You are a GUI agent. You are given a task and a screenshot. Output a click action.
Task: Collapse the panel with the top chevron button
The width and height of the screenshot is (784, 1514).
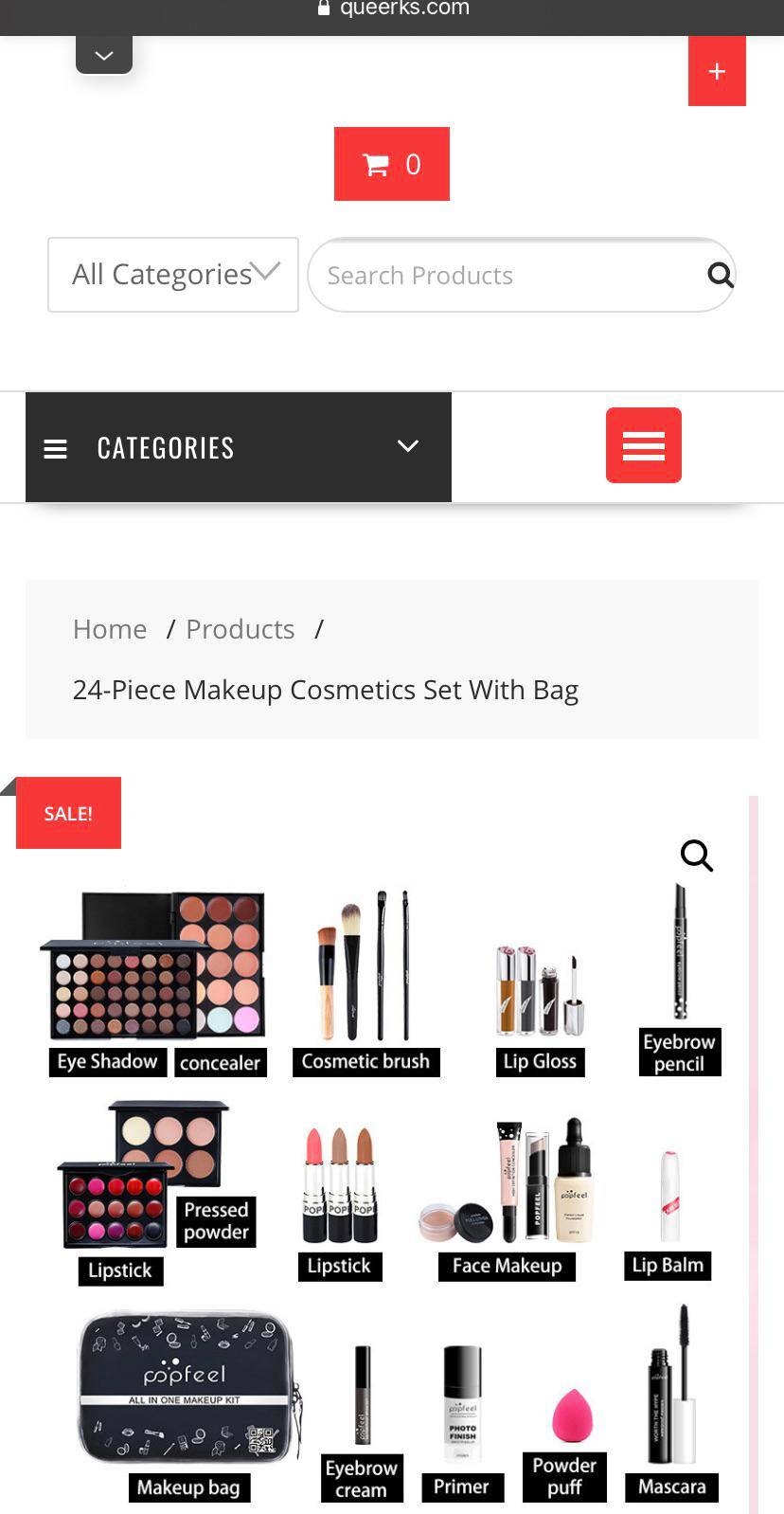(103, 53)
